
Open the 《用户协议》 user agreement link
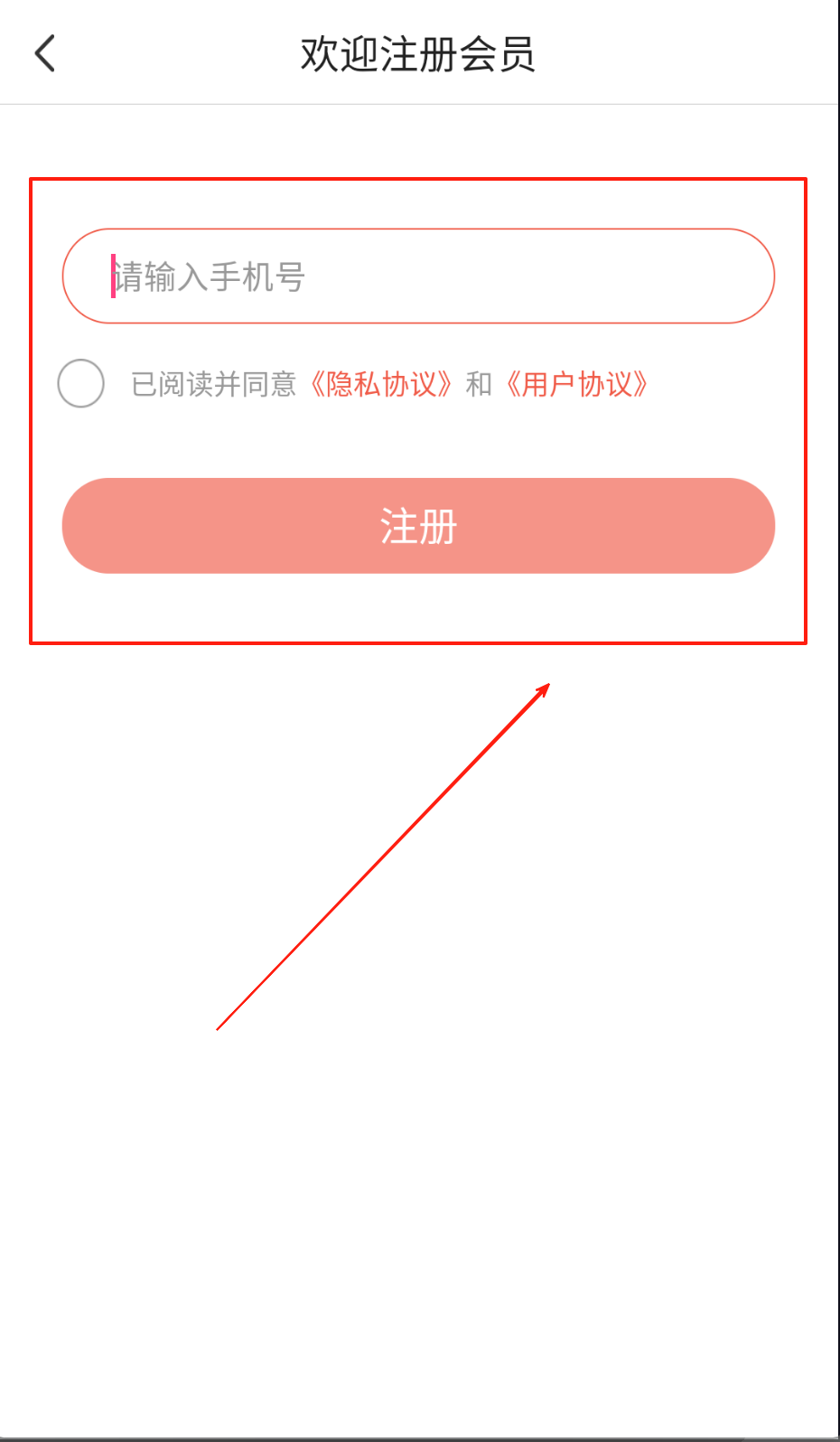(576, 384)
